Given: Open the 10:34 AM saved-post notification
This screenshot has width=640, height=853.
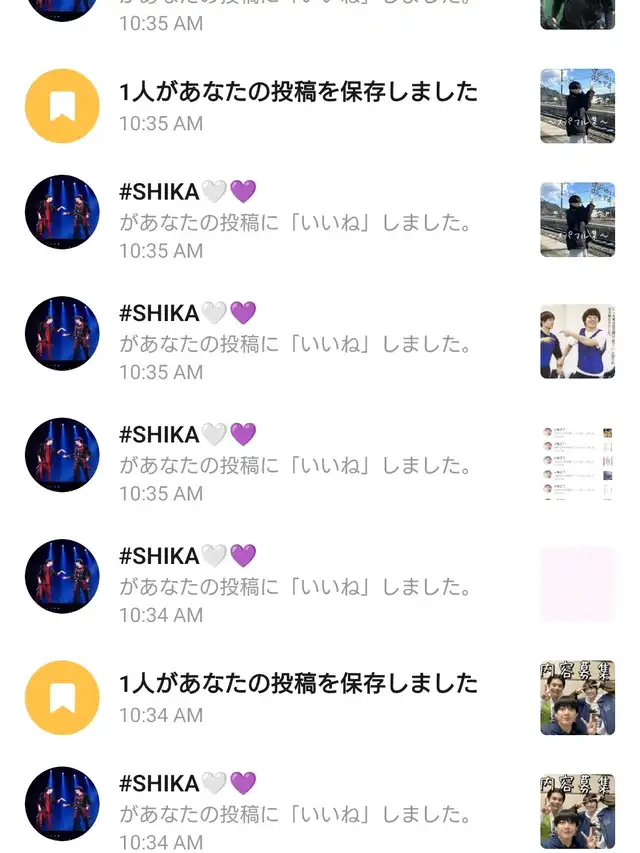Looking at the screenshot, I should pyautogui.click(x=298, y=697).
